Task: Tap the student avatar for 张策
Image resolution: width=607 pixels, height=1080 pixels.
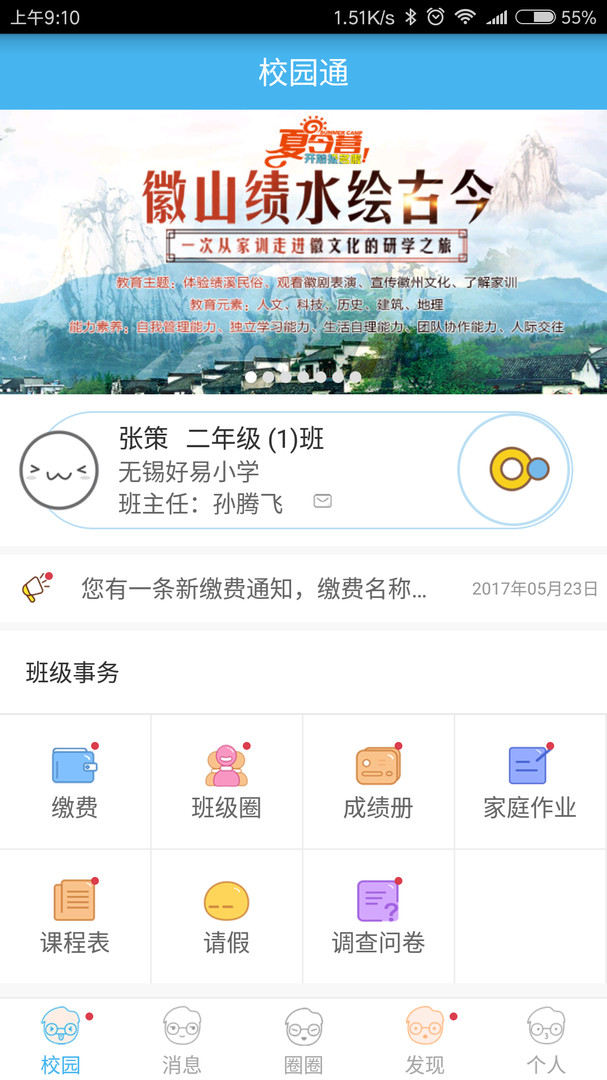Action: click(59, 470)
